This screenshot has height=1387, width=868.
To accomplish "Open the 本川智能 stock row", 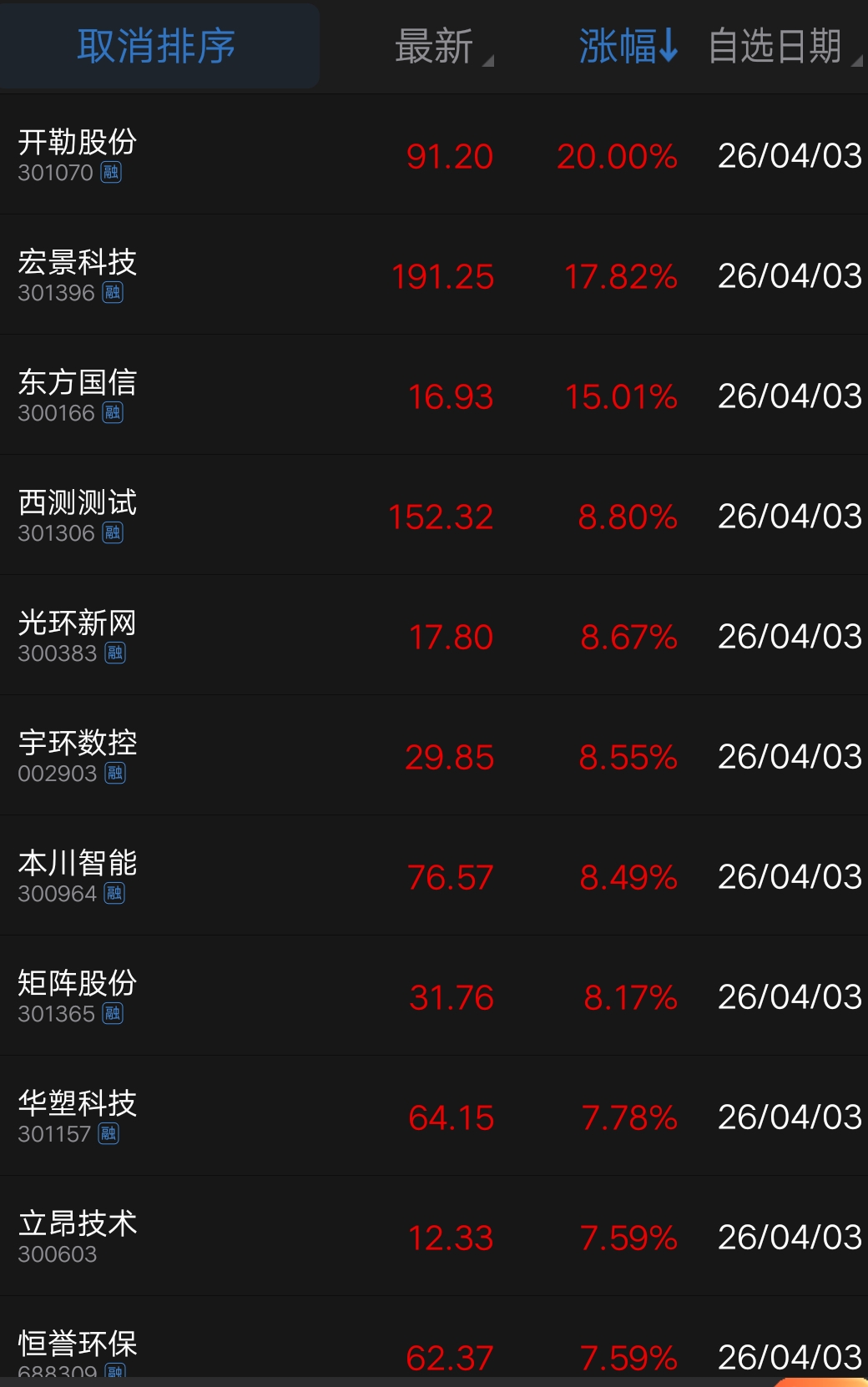I will click(x=78, y=875).
